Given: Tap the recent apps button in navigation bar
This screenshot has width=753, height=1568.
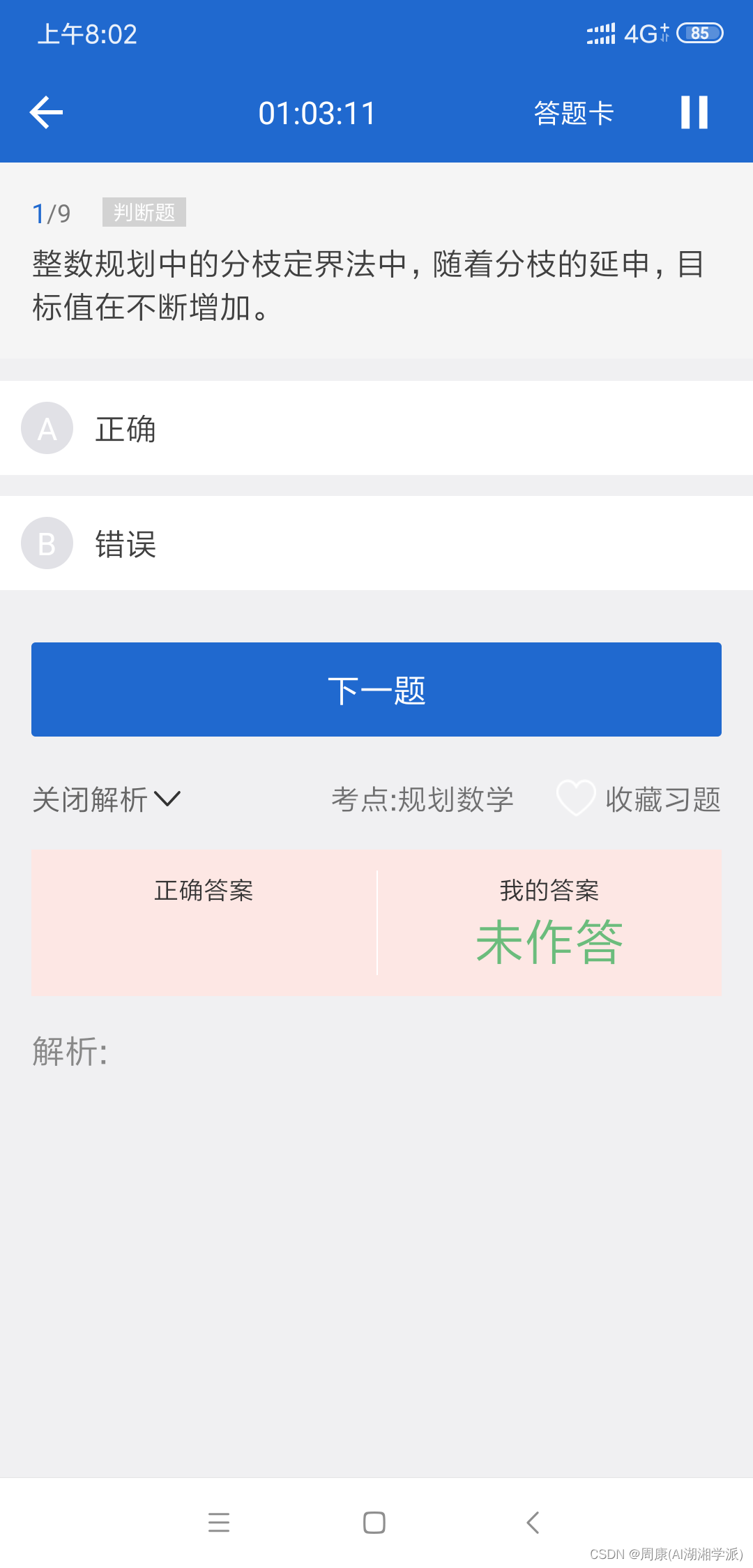Looking at the screenshot, I should (220, 1523).
